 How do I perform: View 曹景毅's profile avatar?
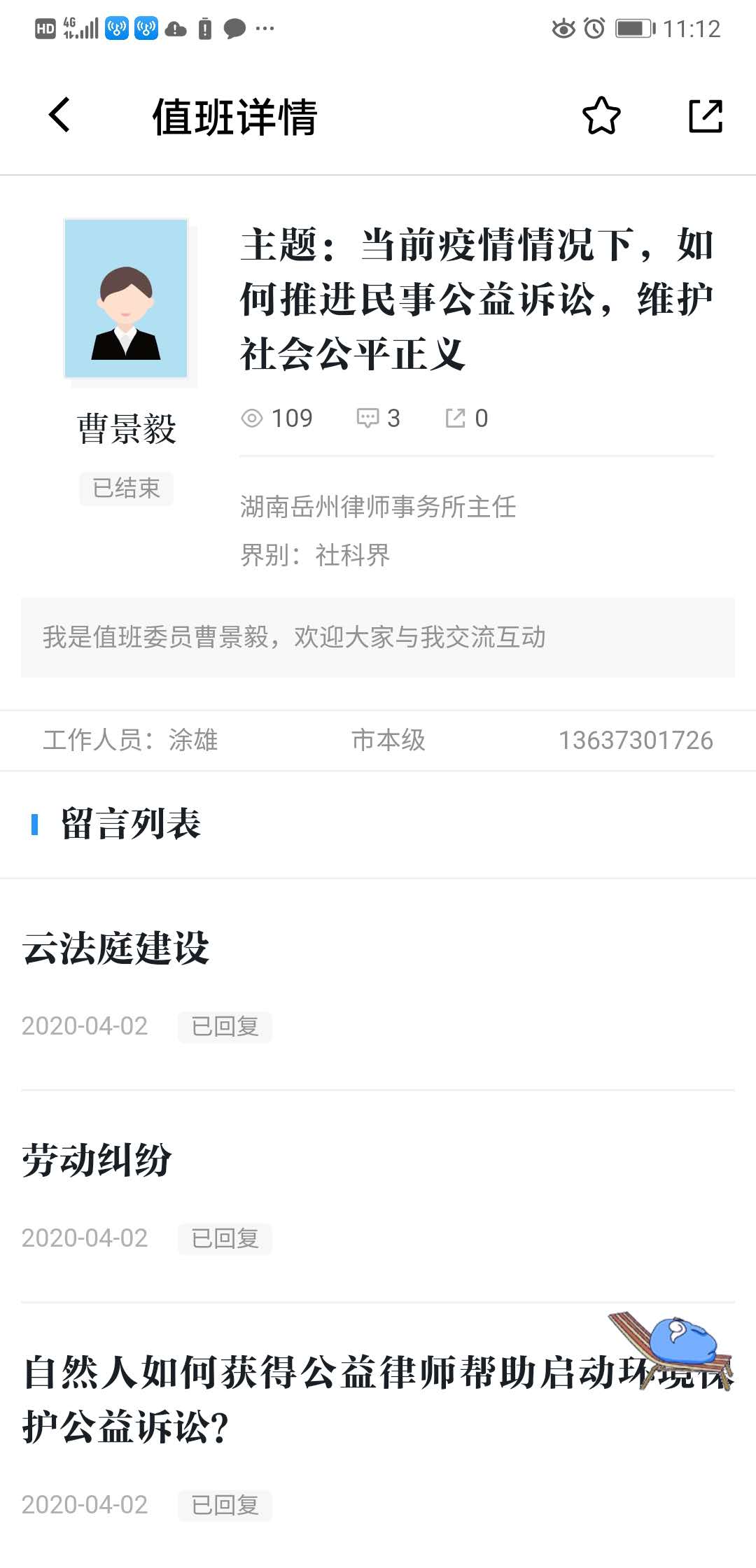[126, 299]
